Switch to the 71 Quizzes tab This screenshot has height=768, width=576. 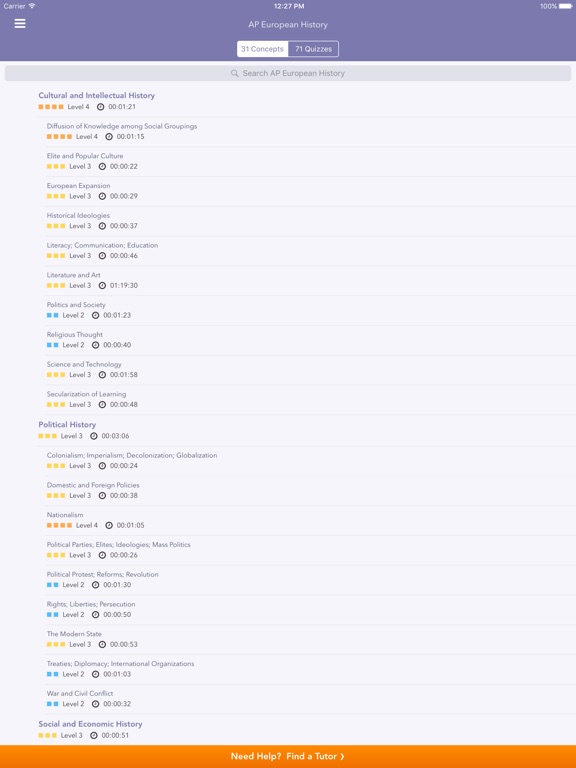tap(313, 49)
